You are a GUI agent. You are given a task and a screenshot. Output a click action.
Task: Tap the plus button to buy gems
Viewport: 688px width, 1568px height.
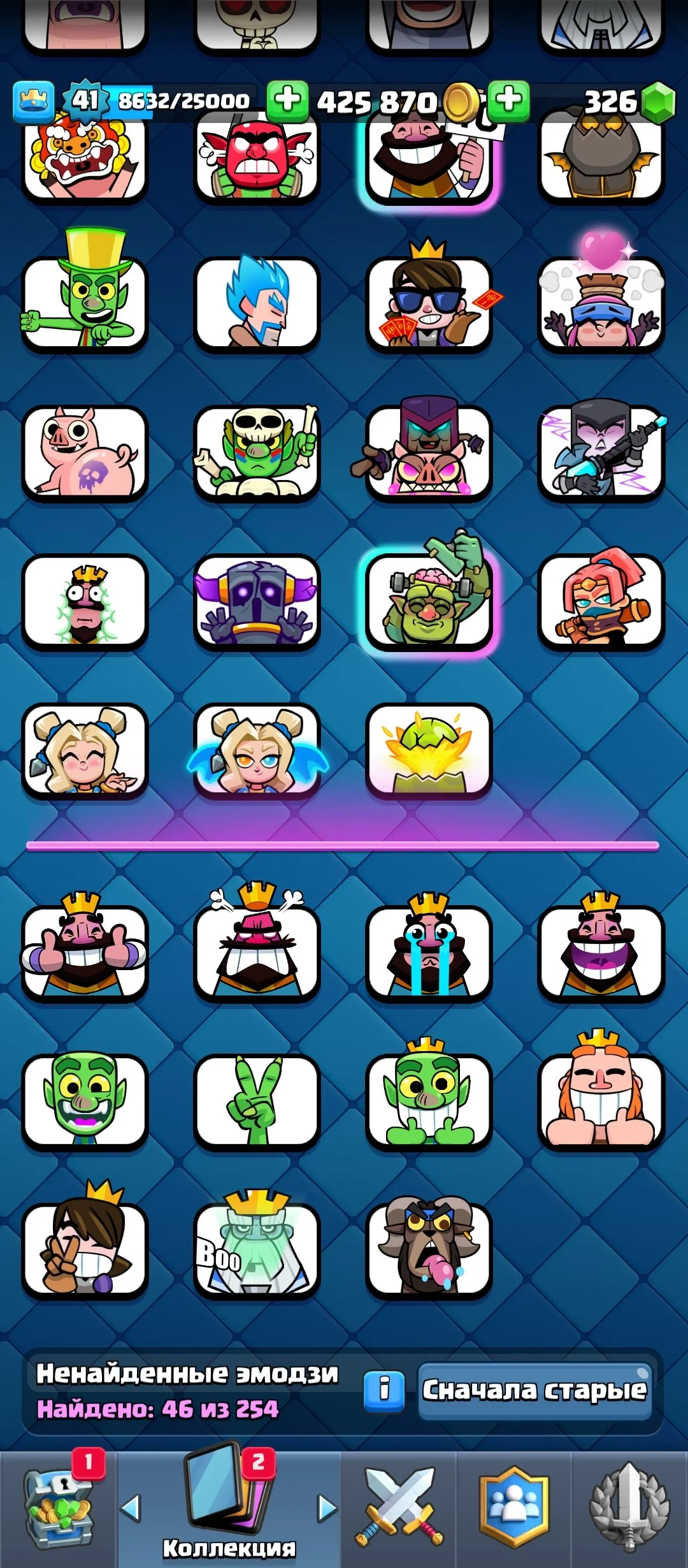point(508,101)
